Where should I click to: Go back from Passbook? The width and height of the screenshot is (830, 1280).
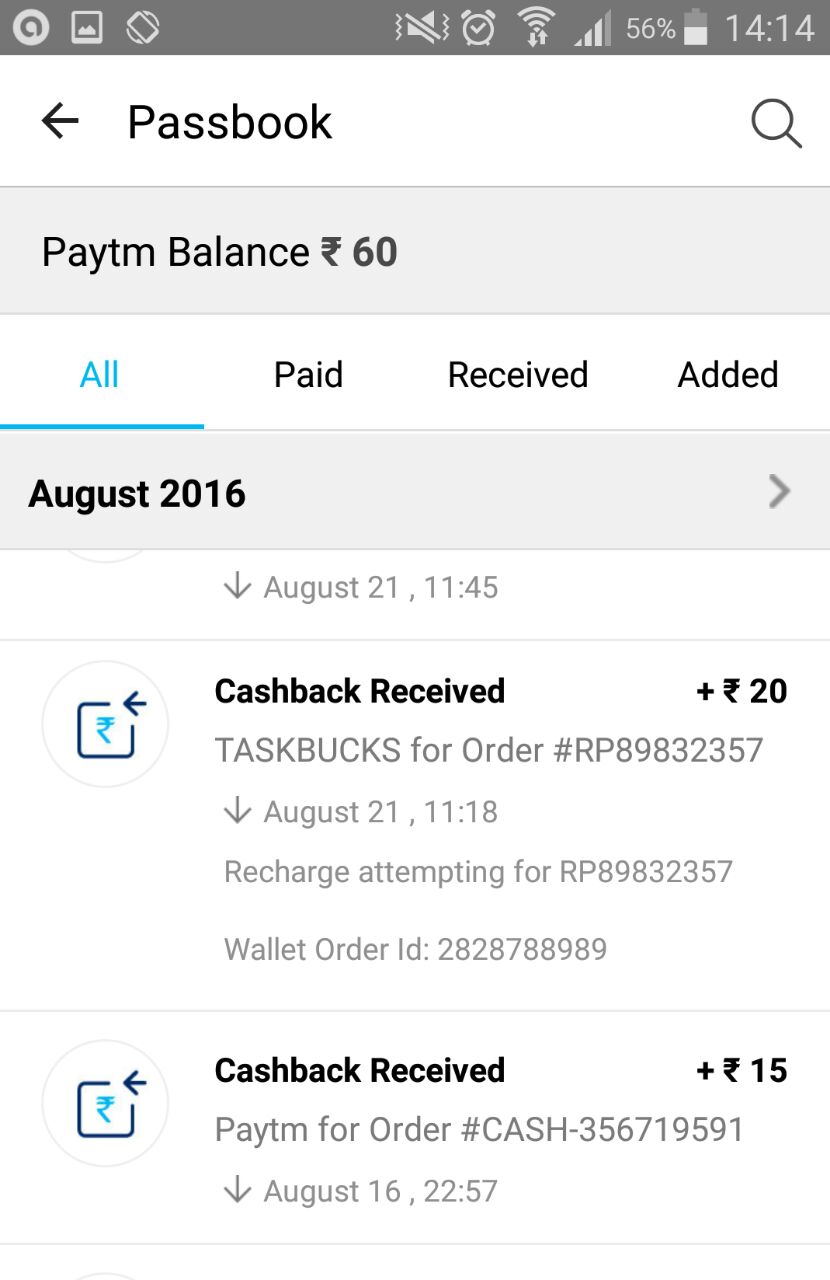[x=60, y=122]
